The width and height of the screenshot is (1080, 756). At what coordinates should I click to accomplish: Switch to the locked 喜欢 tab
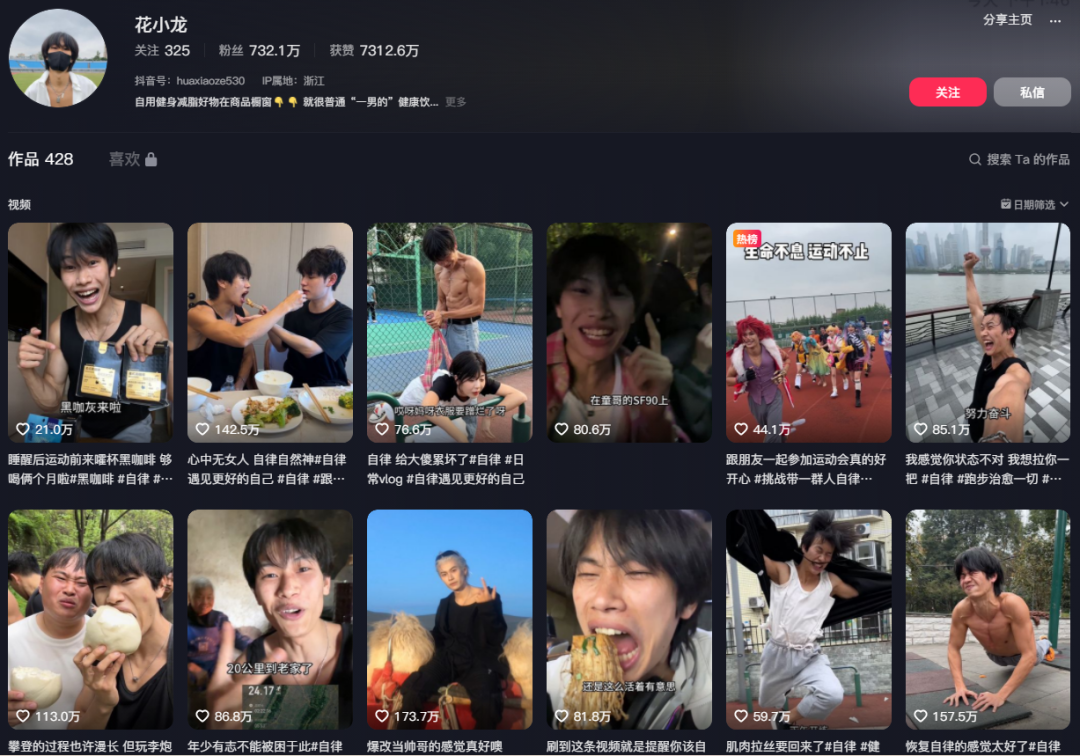132,159
